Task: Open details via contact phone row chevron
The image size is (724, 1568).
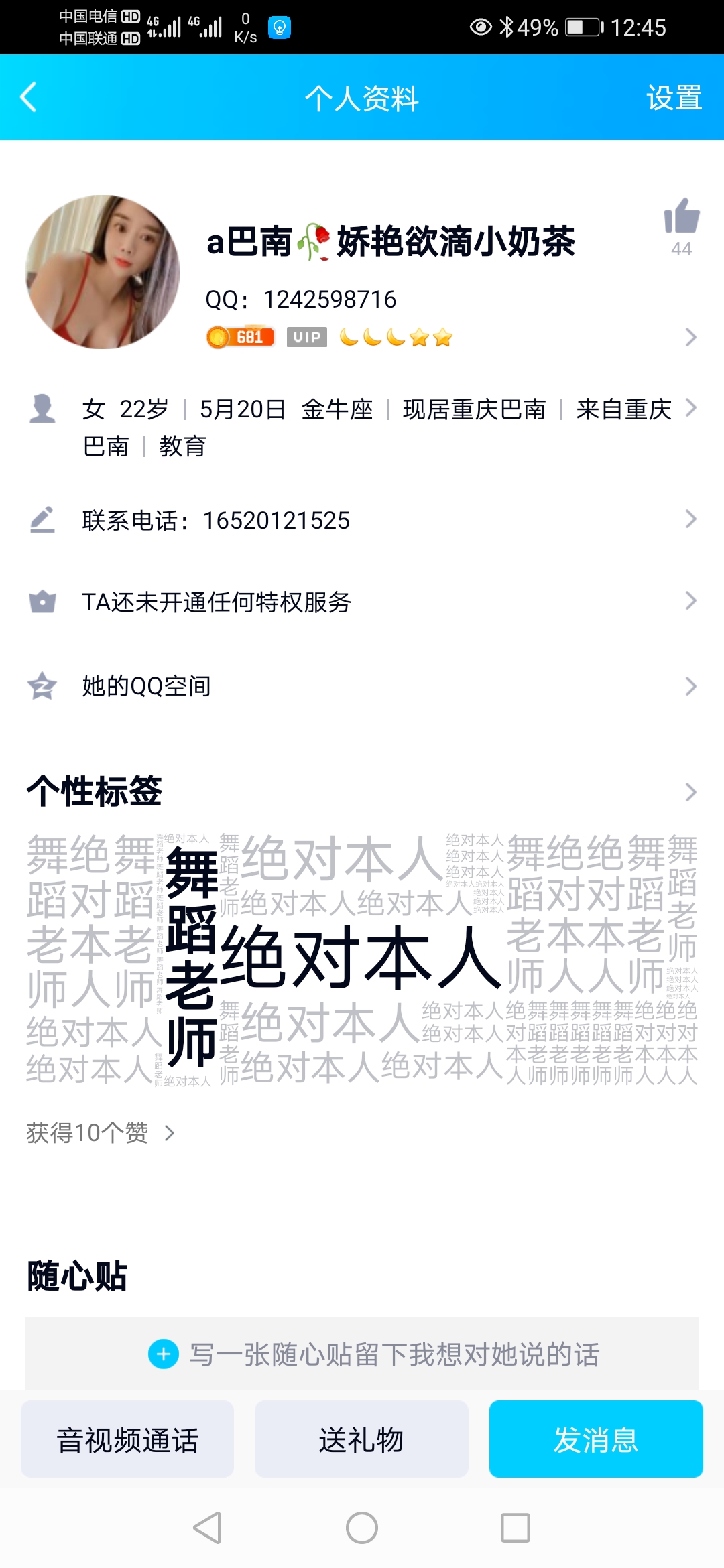Action: point(692,519)
